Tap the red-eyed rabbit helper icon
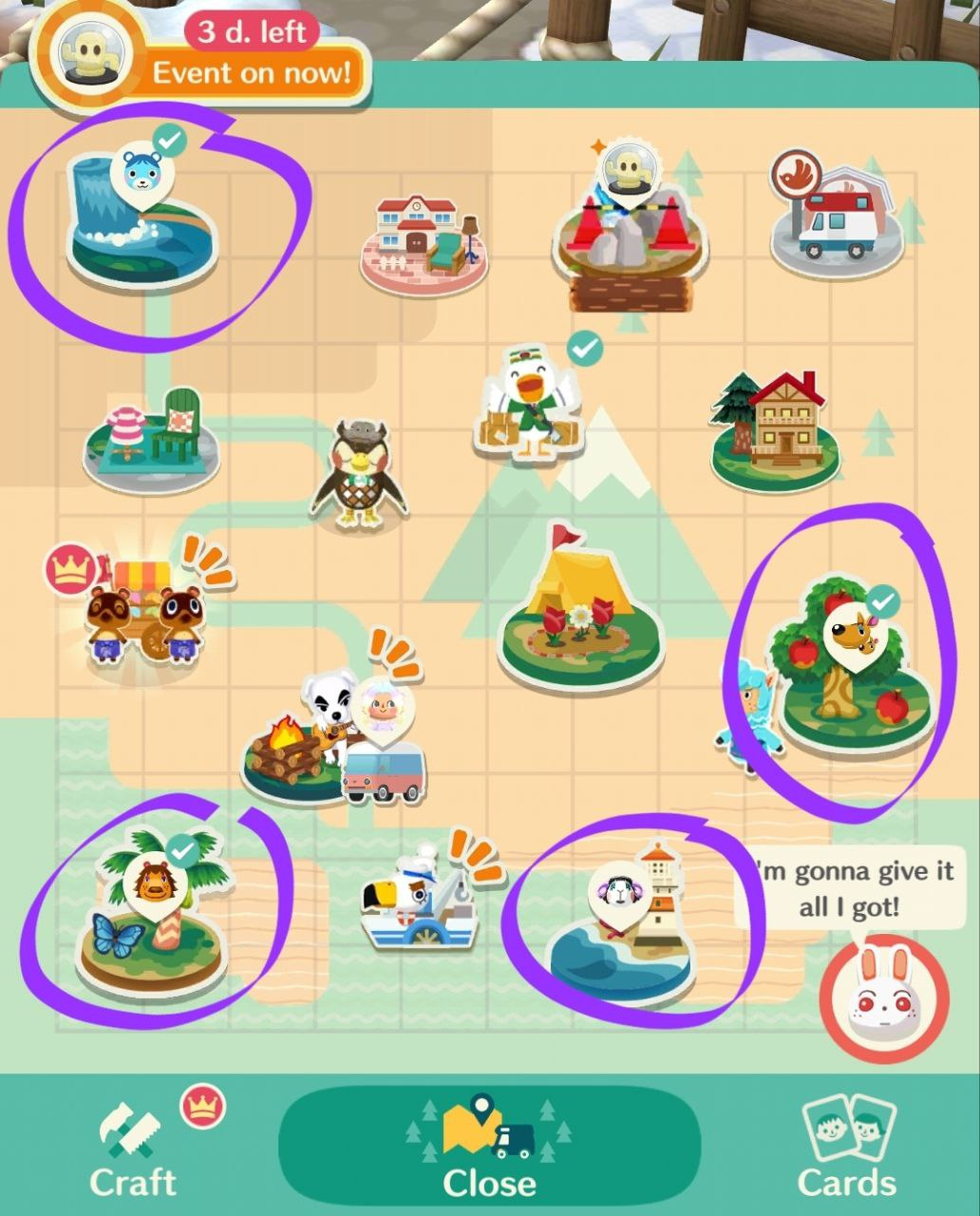 883,997
